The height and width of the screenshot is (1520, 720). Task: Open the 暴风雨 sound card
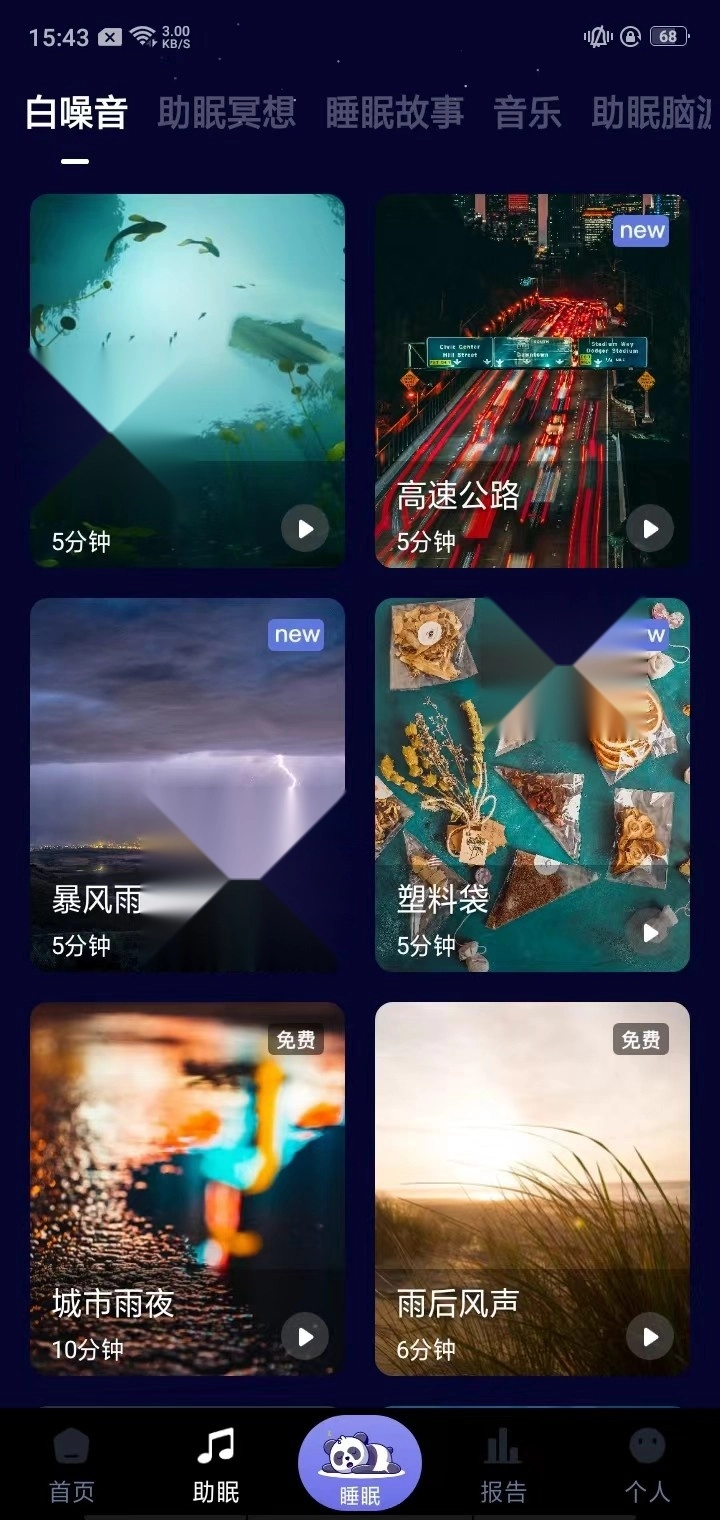tap(187, 785)
